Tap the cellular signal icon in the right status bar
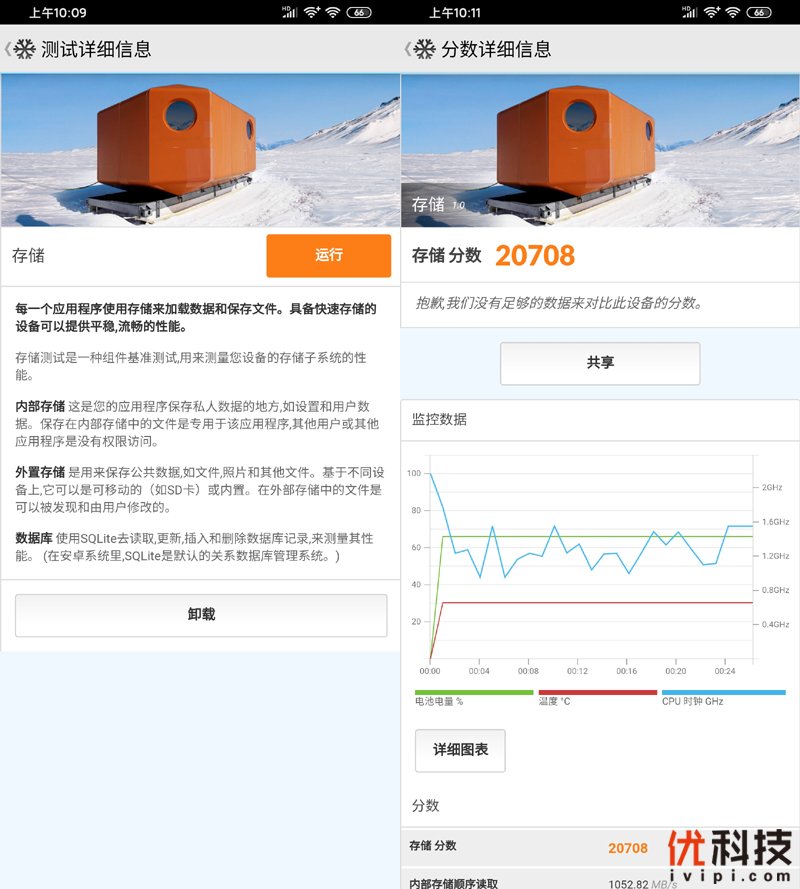 pyautogui.click(x=694, y=13)
